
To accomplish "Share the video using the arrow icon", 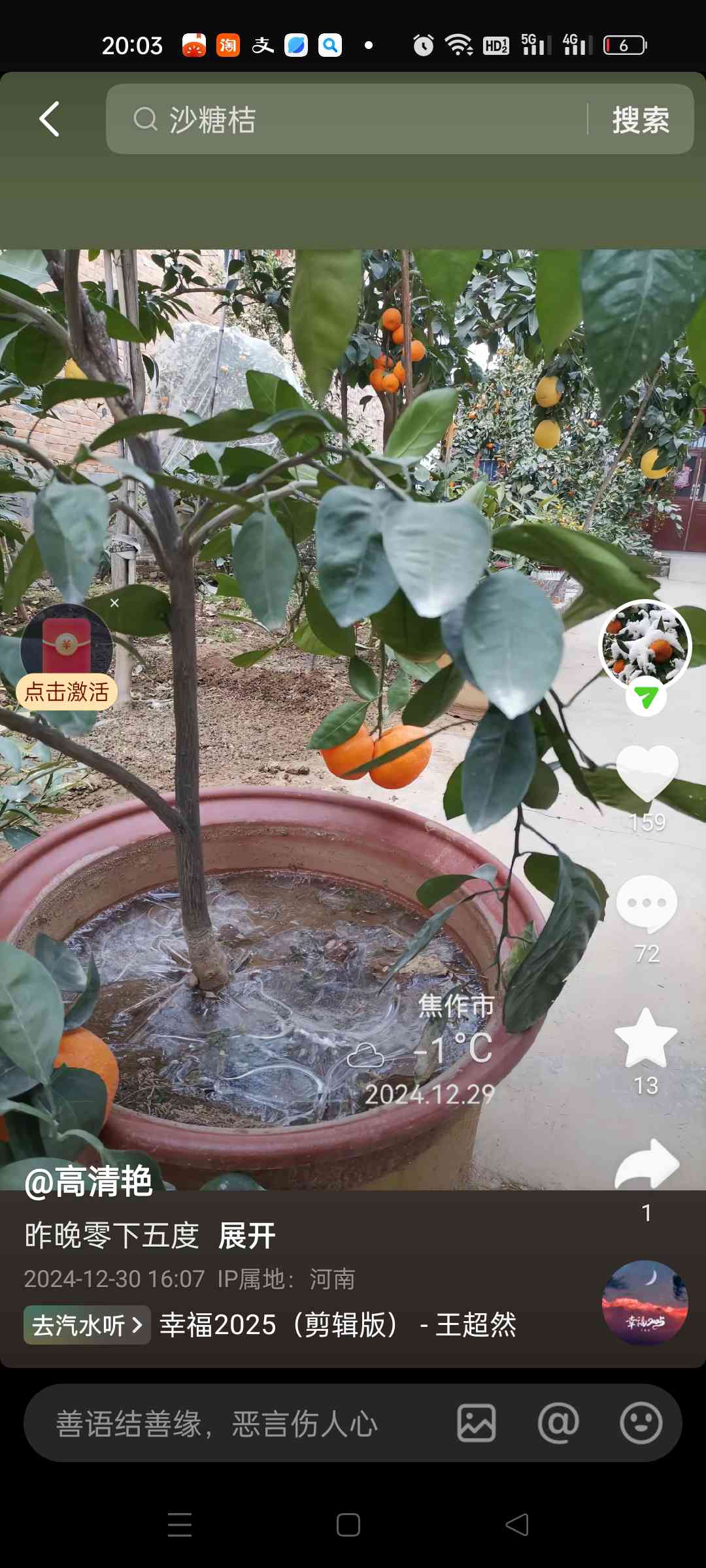I will (647, 1164).
